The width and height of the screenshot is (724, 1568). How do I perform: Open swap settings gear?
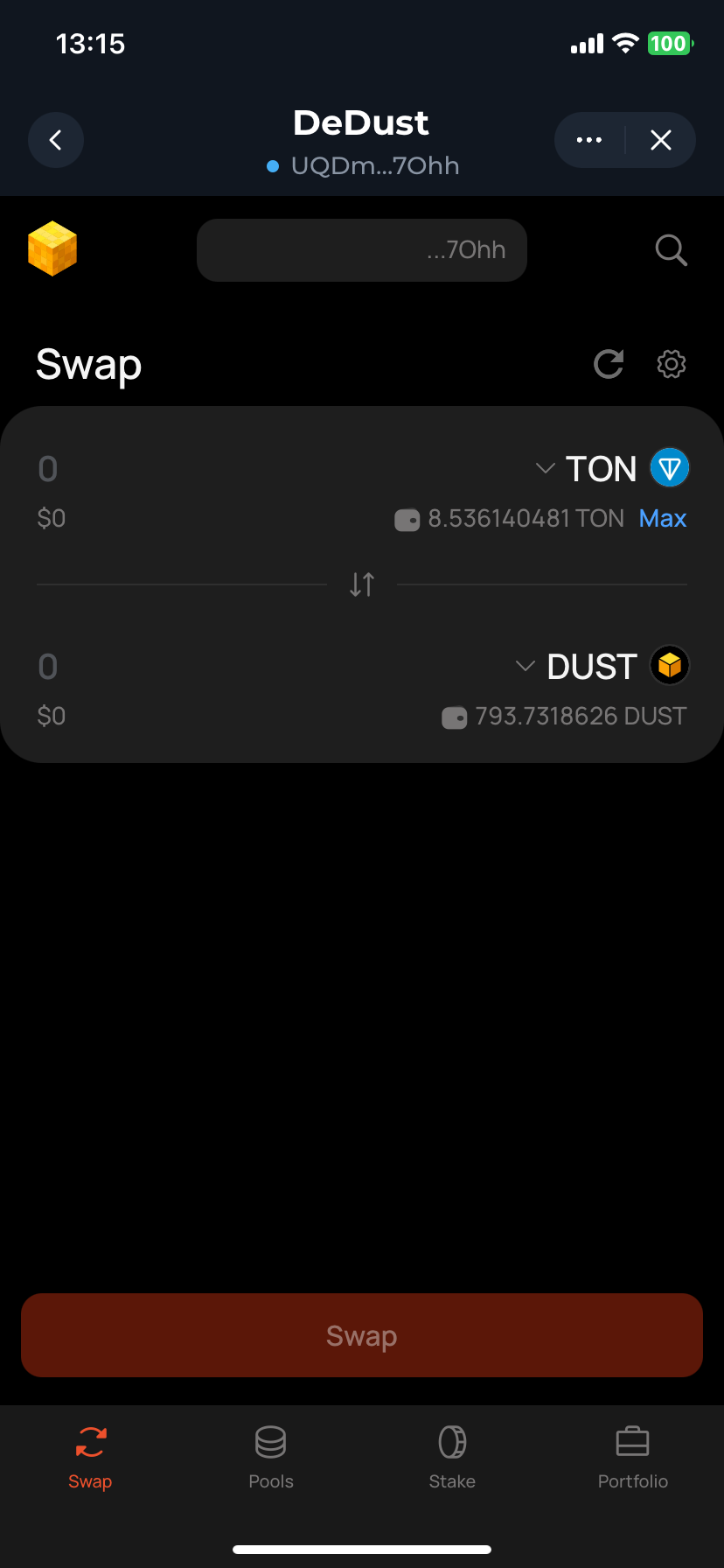(x=672, y=364)
